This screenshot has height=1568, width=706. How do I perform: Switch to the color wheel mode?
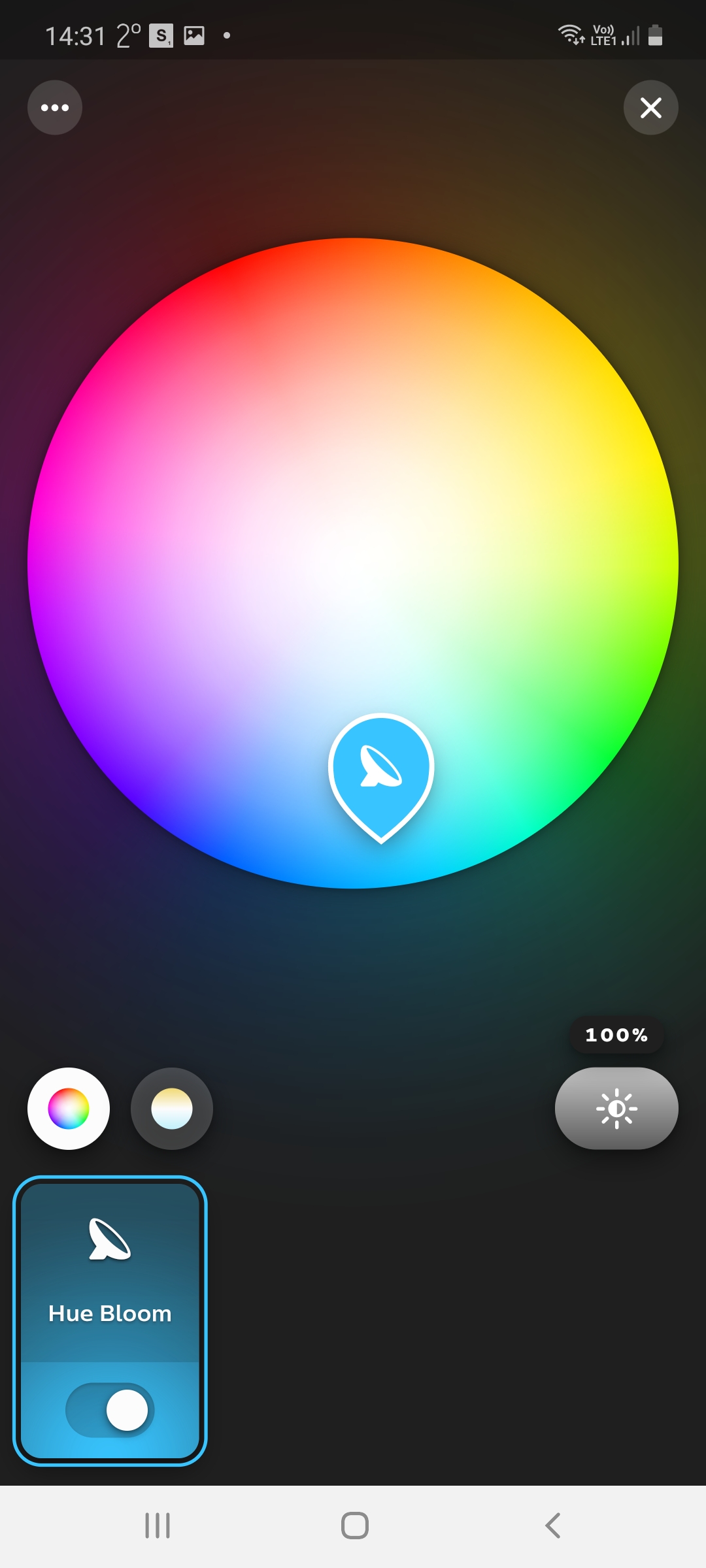[x=69, y=1109]
